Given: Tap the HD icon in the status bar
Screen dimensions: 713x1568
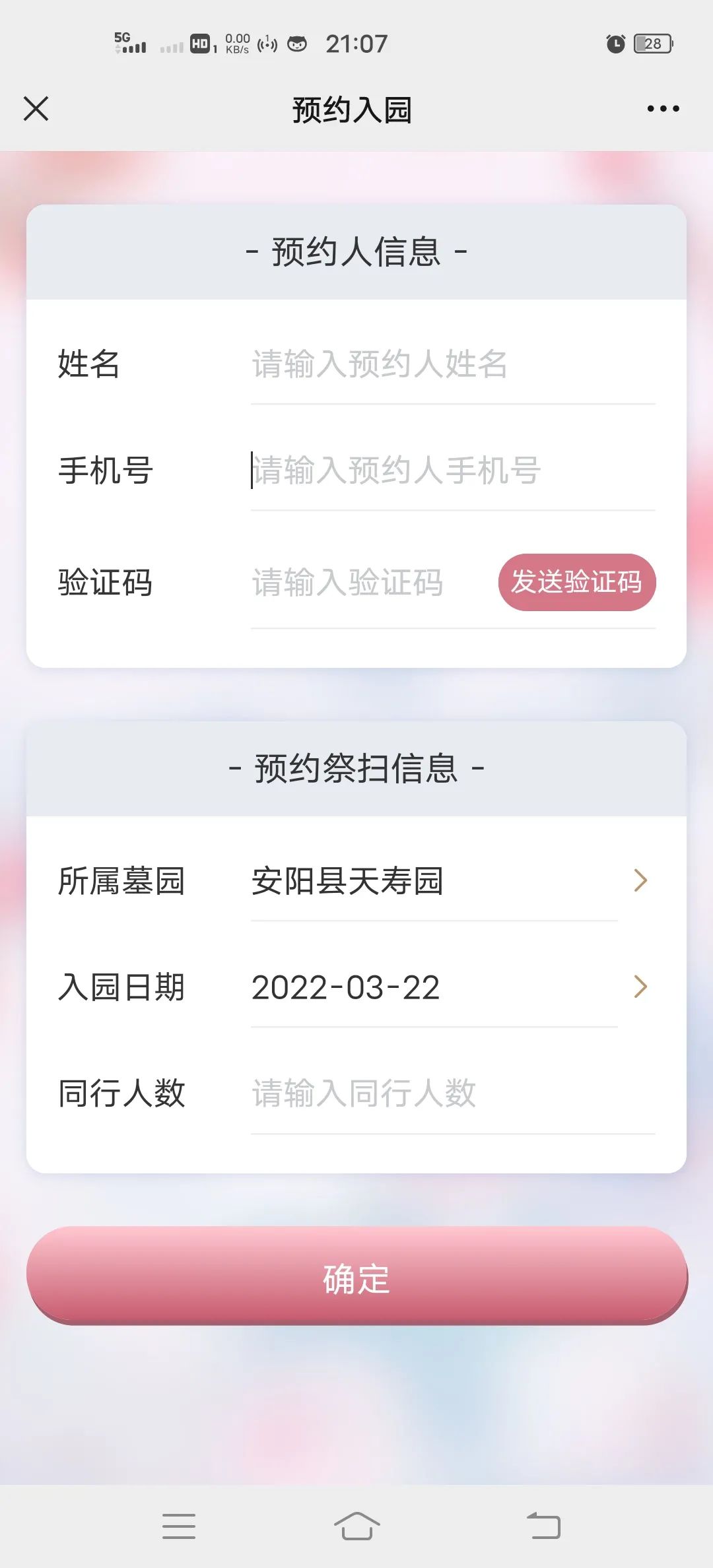Looking at the screenshot, I should click(201, 44).
